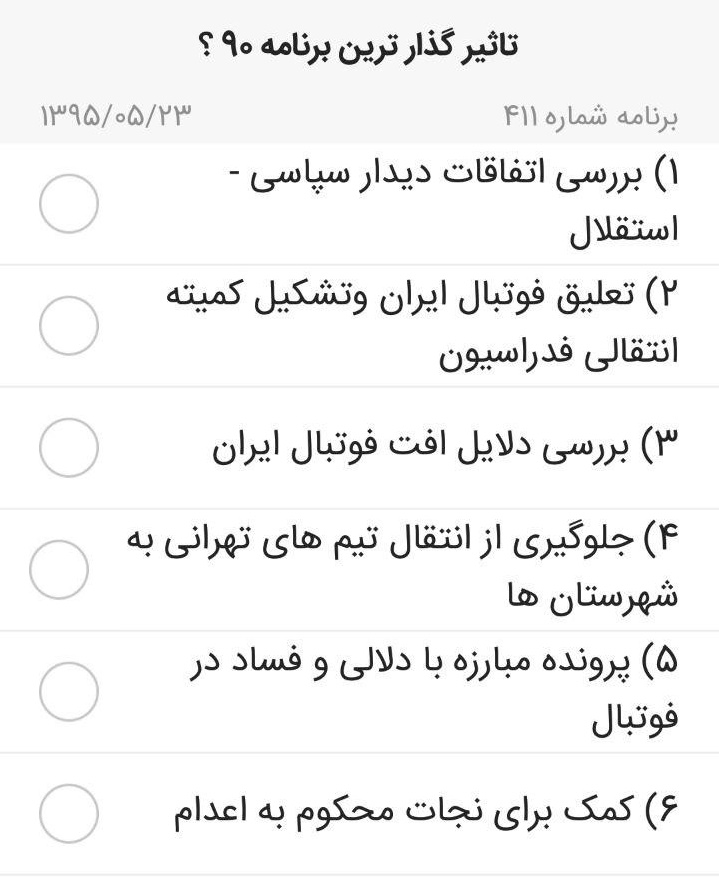Screen dimensions: 719x883
Task: Select option 1 بررسی اتفاقات دیدار سپاسی - استقلال
Action: coord(68,204)
